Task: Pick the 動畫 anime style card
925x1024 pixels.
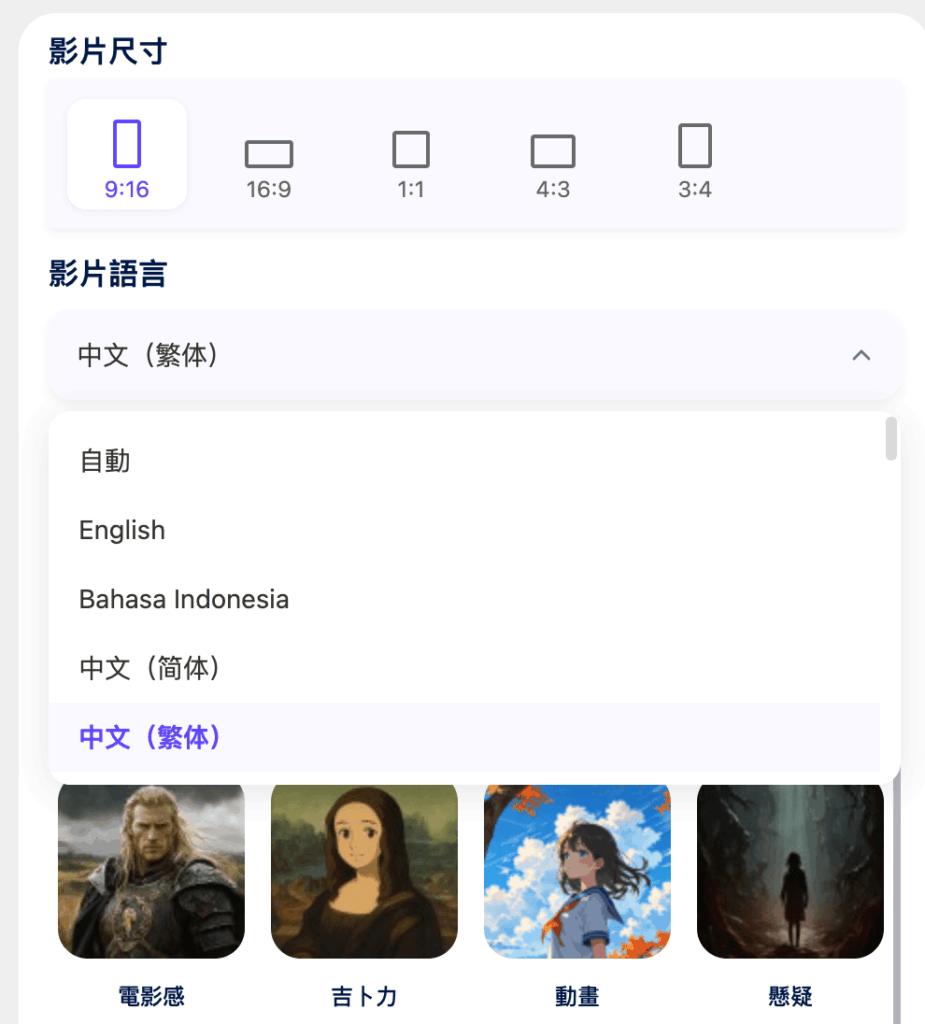Action: [577, 870]
